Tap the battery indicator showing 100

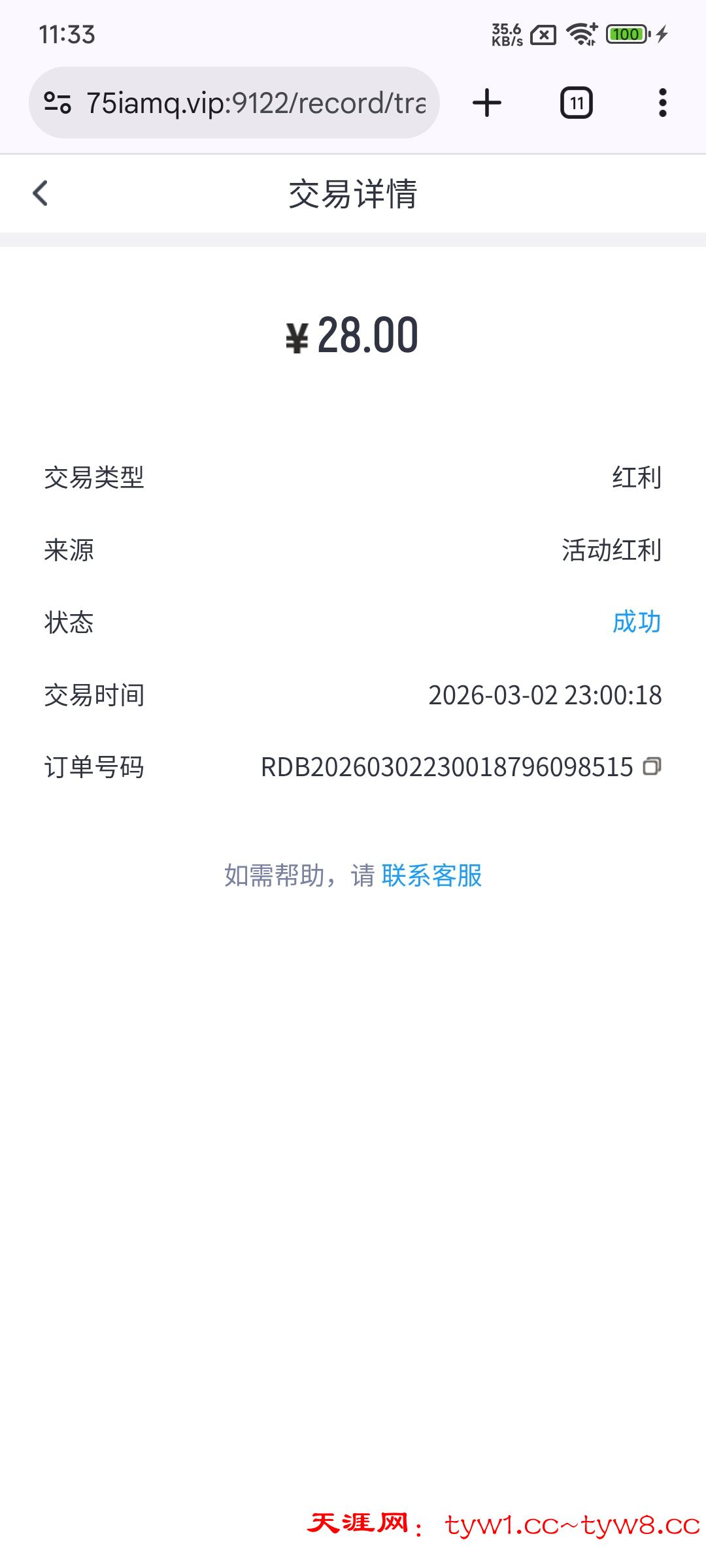[626, 36]
